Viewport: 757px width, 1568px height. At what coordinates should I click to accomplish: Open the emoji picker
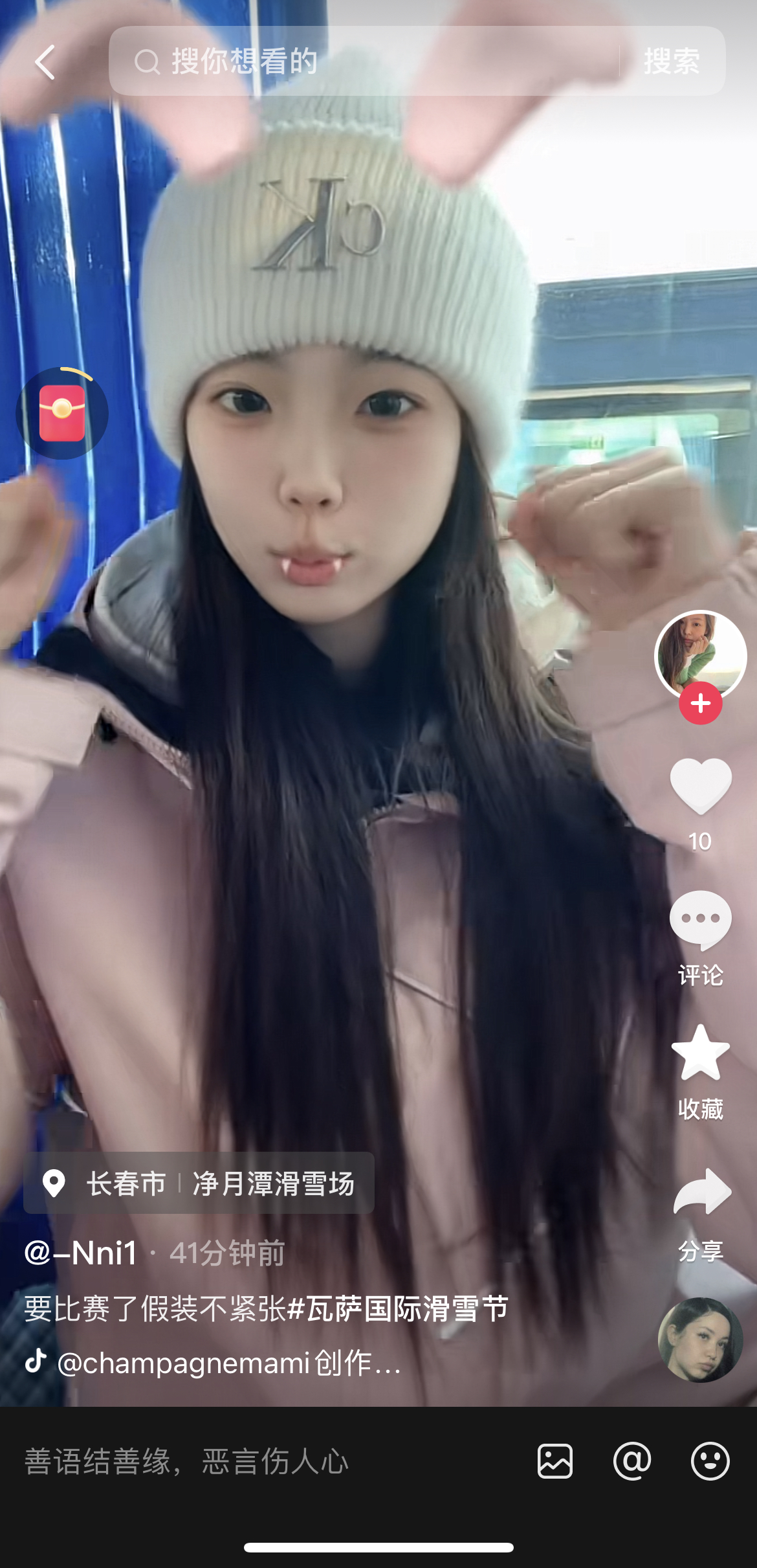click(710, 1462)
